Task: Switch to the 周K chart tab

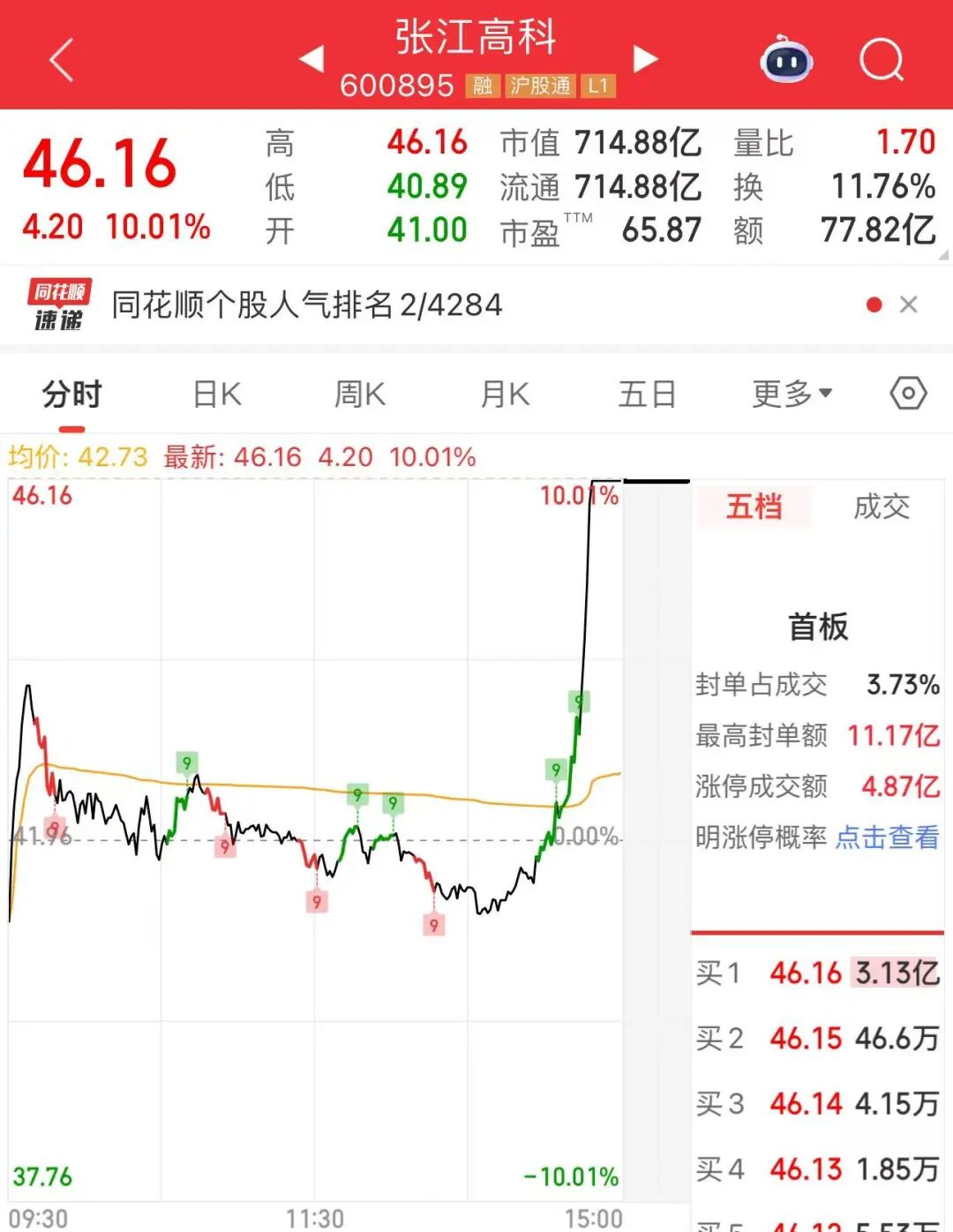Action: pos(360,394)
